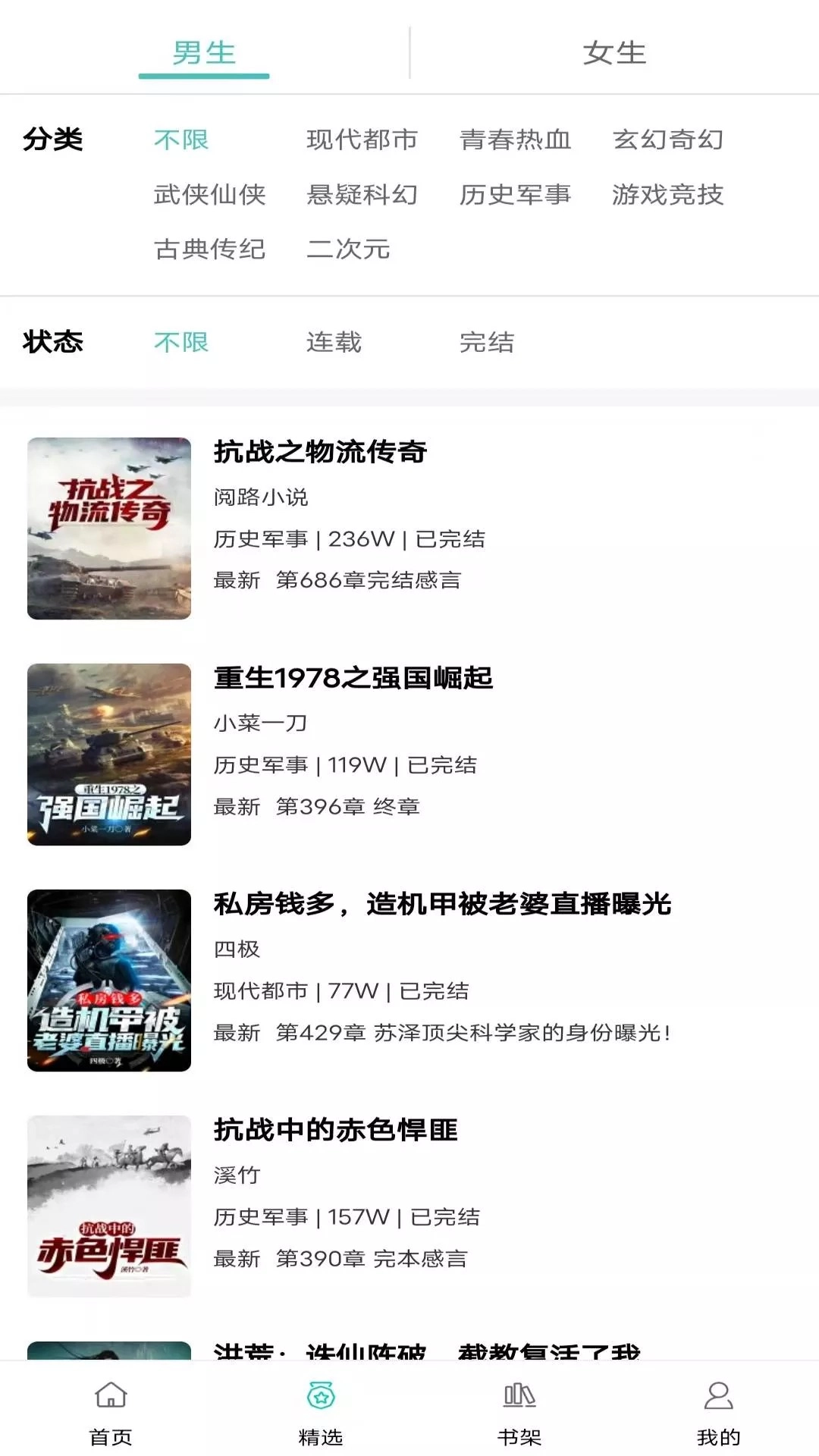Image resolution: width=819 pixels, height=1456 pixels.
Task: Choose the 现代都市 category
Action: click(362, 140)
